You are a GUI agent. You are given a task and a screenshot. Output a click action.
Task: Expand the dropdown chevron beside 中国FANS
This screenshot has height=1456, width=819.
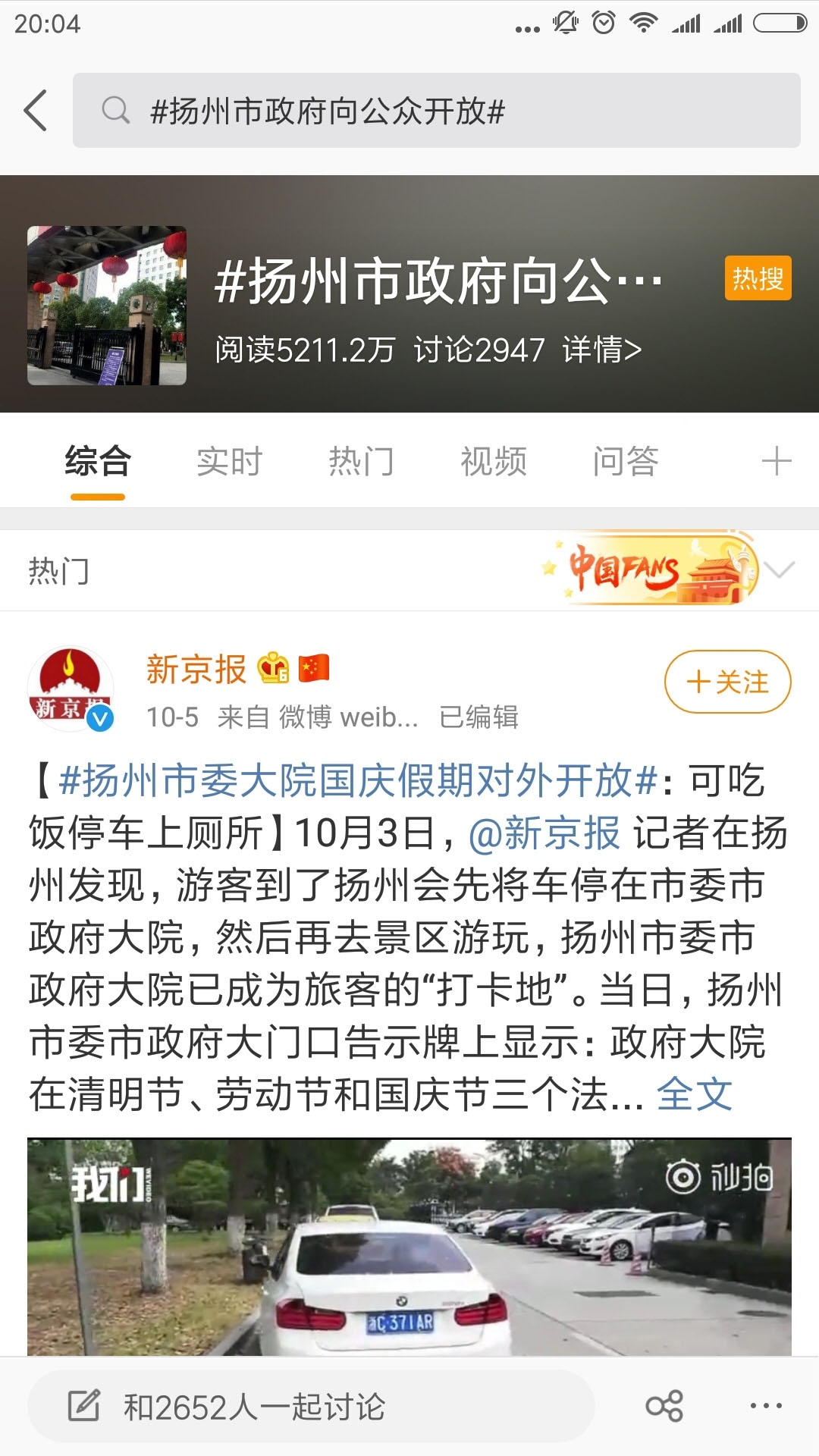pos(780,570)
